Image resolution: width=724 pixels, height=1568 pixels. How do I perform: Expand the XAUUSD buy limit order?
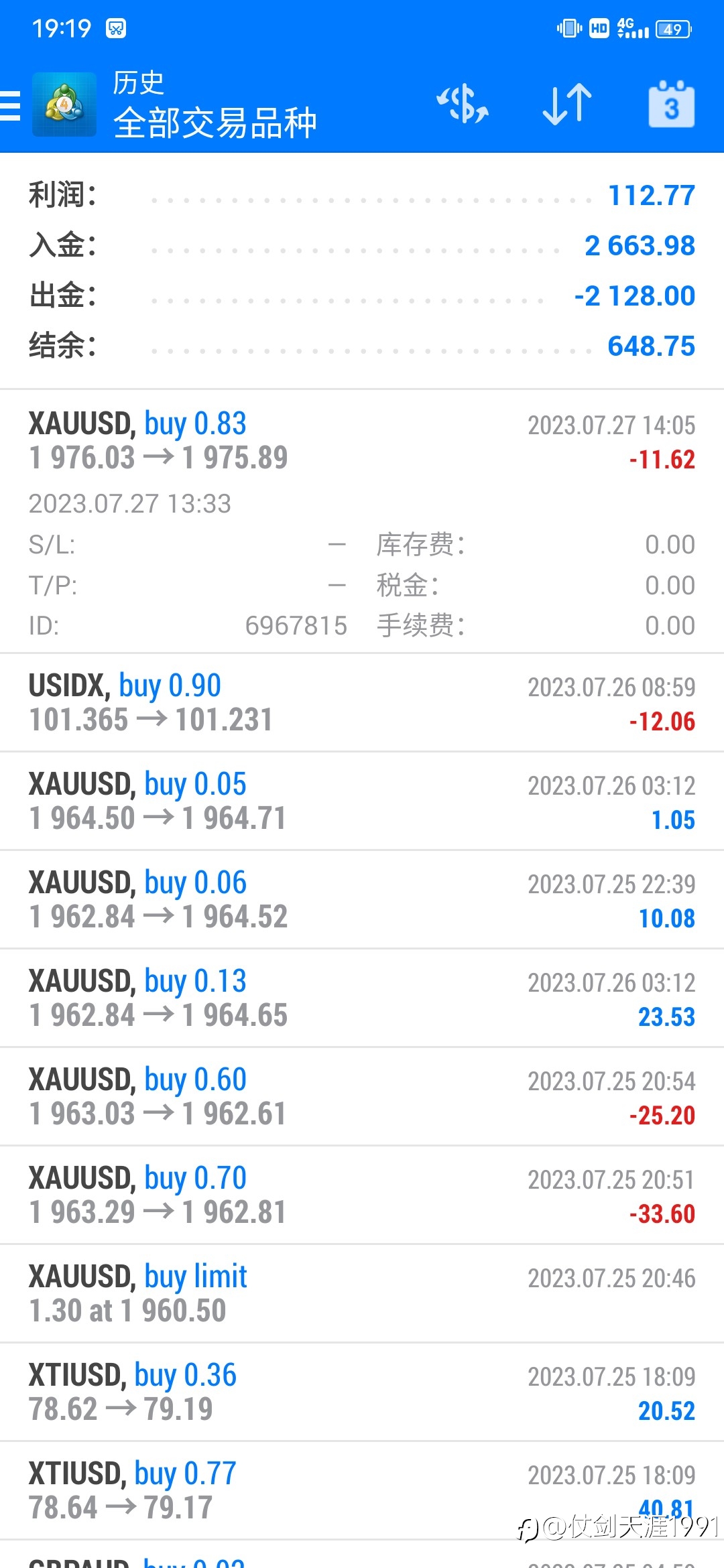362,1293
